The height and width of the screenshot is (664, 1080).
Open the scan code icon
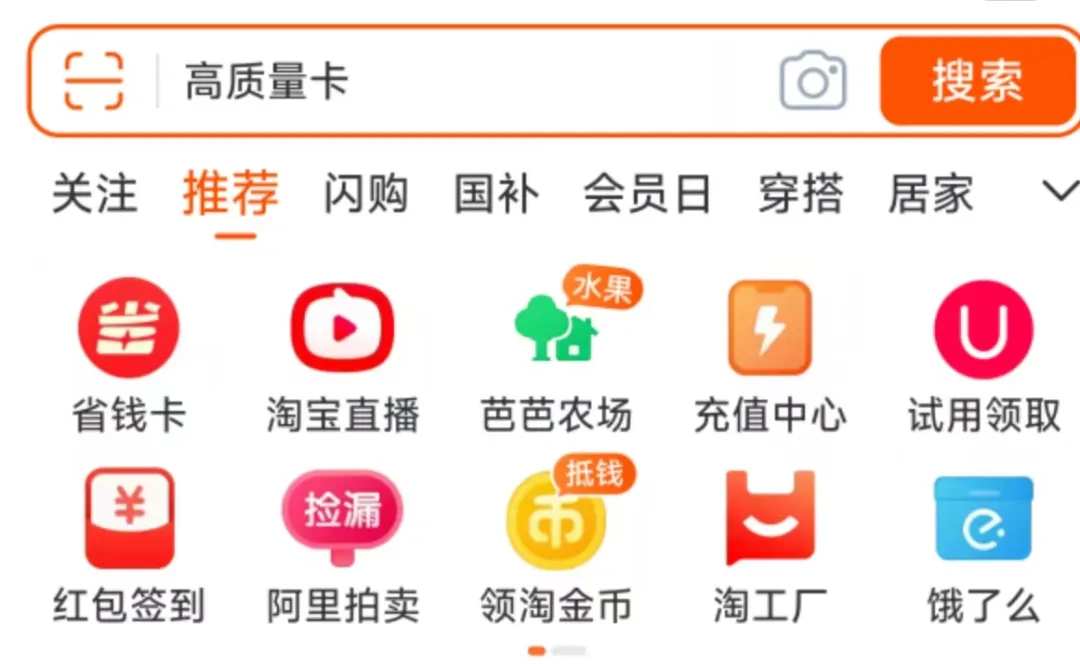(x=94, y=81)
